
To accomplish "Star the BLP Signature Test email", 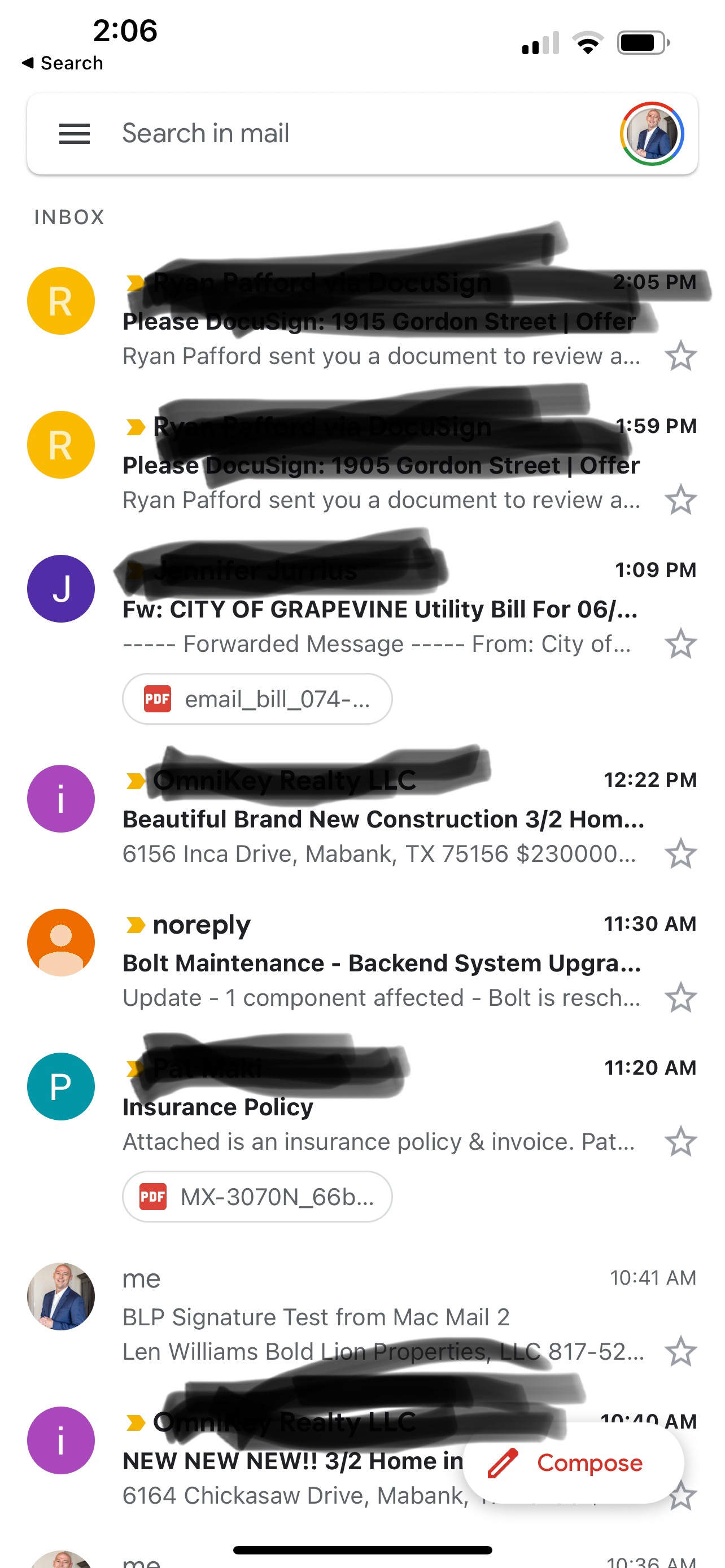I will pos(680,1352).
